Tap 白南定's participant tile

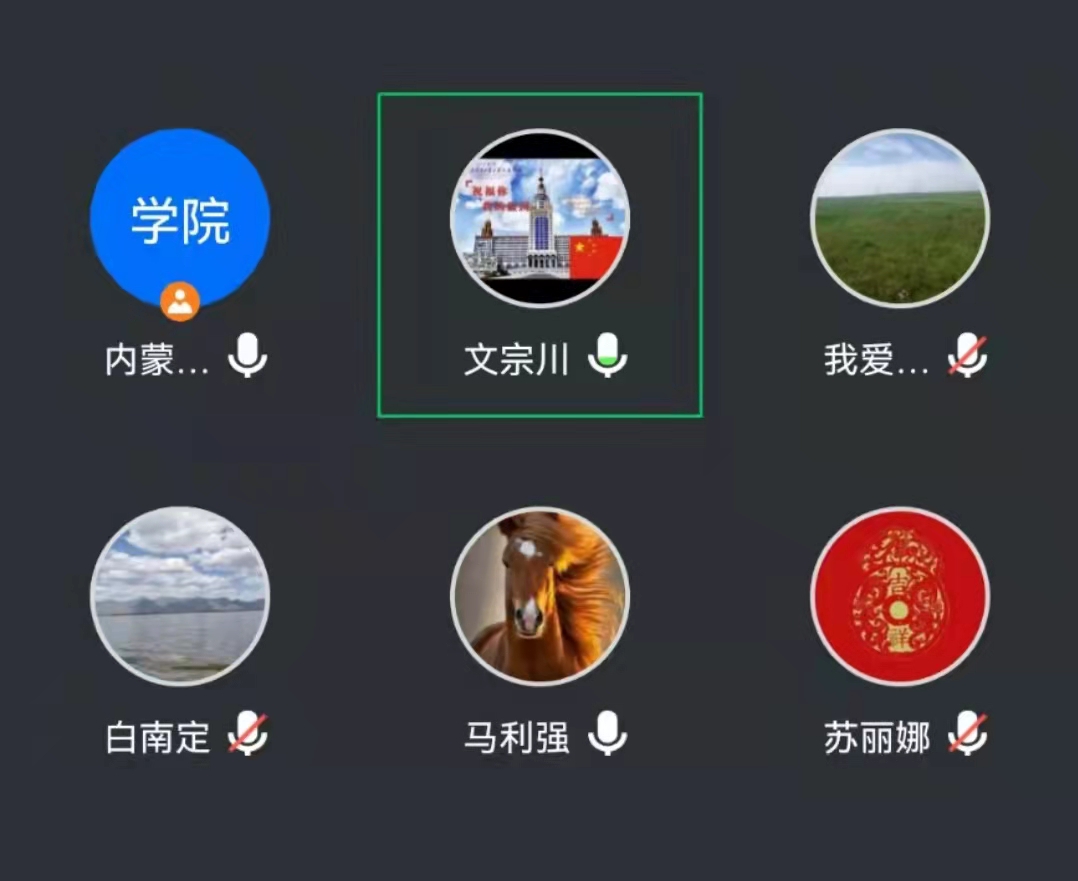click(180, 596)
